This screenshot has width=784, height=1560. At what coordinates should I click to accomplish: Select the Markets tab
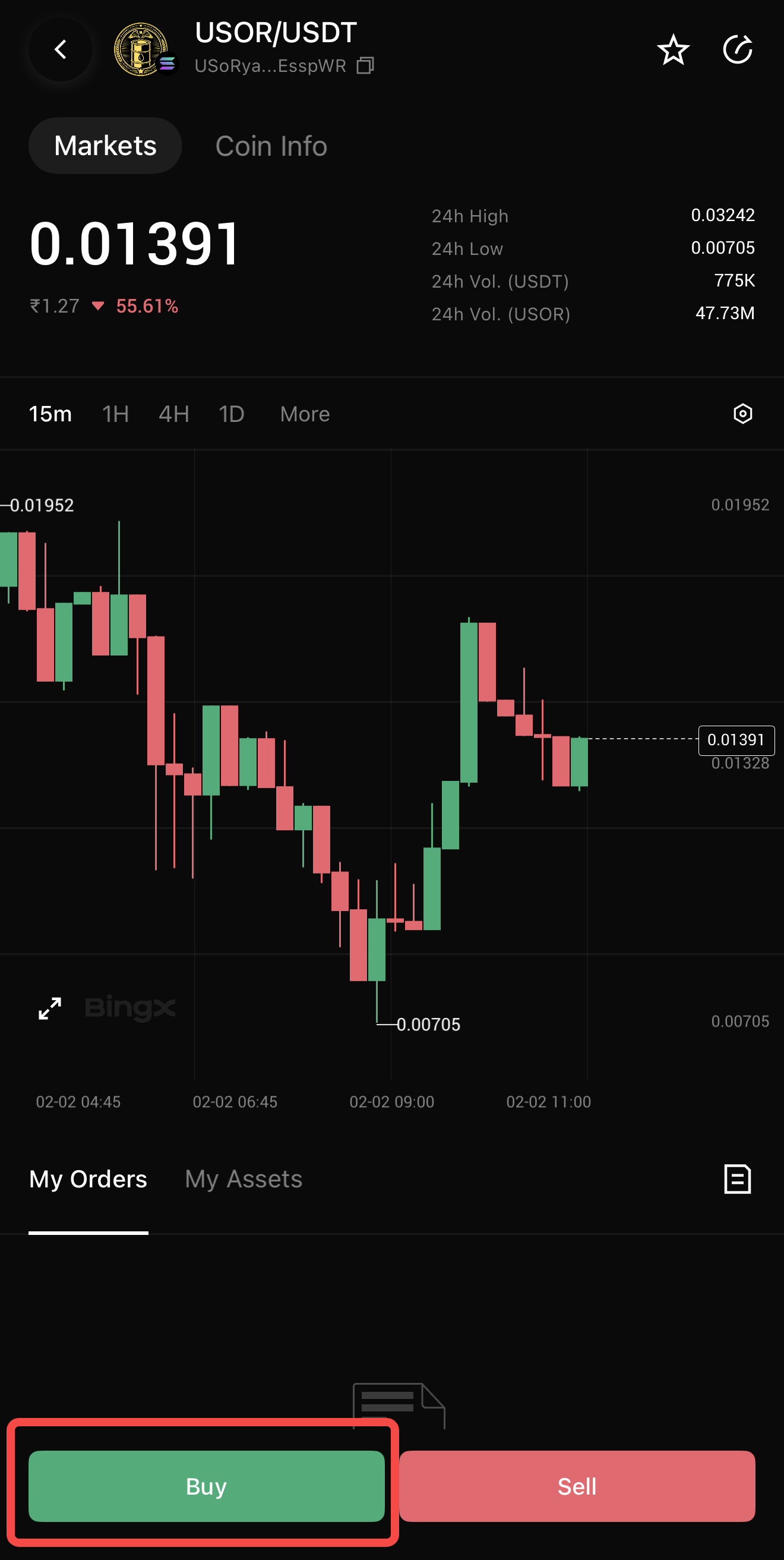(x=105, y=146)
